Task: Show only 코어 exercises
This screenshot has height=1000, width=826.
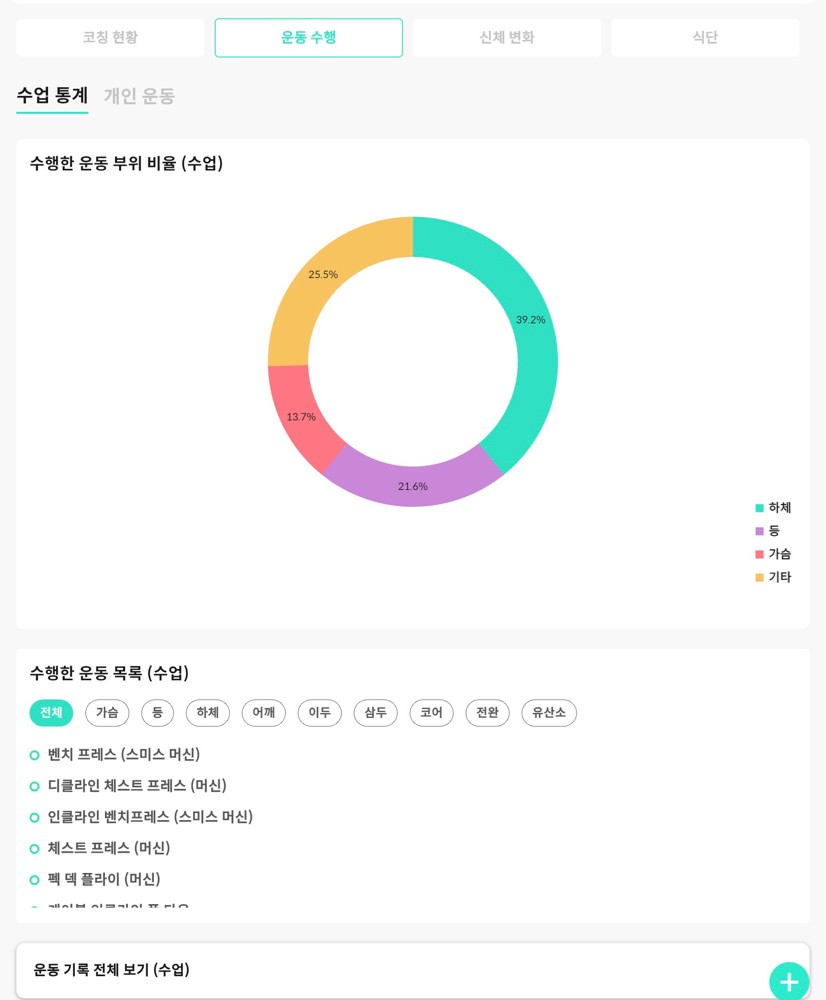Action: coord(431,713)
